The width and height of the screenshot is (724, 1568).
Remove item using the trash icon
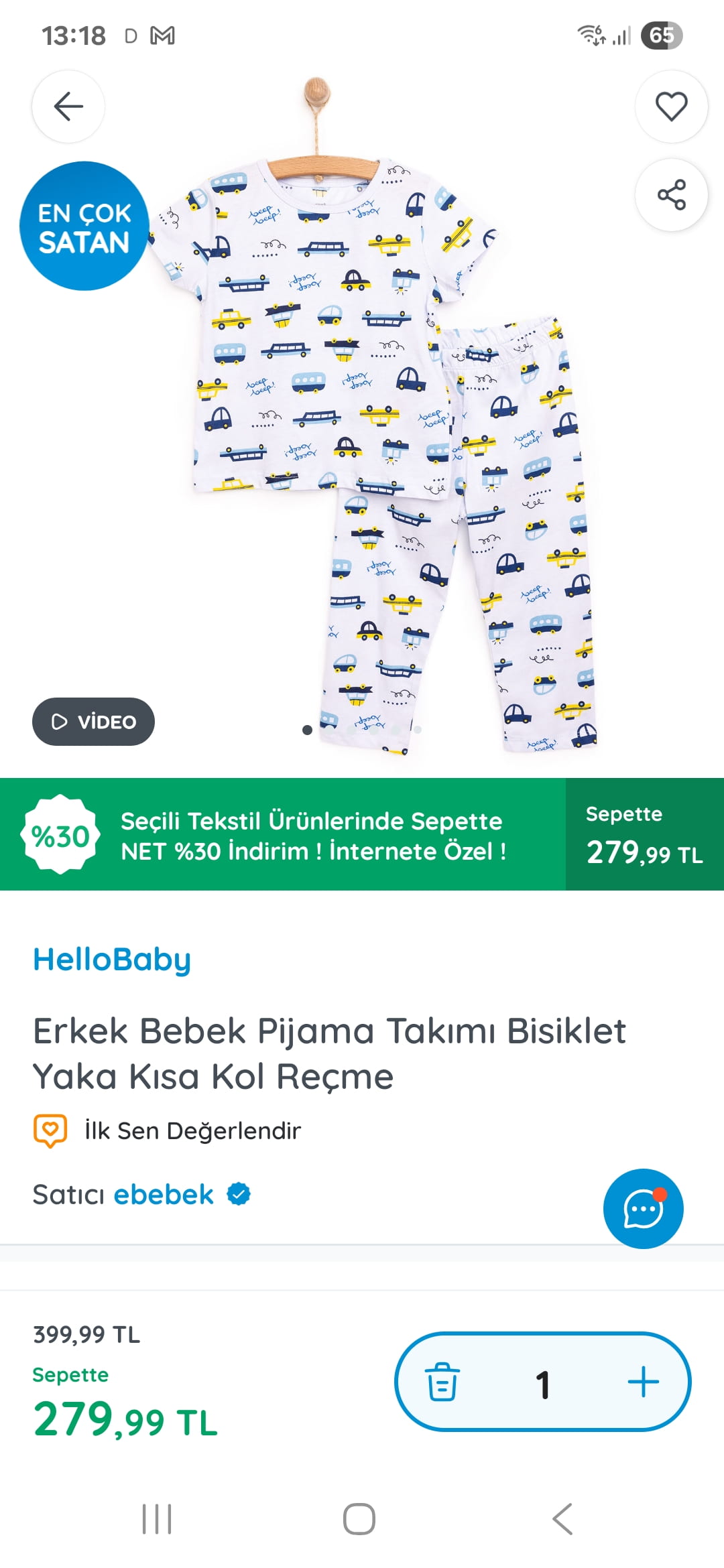[442, 1382]
